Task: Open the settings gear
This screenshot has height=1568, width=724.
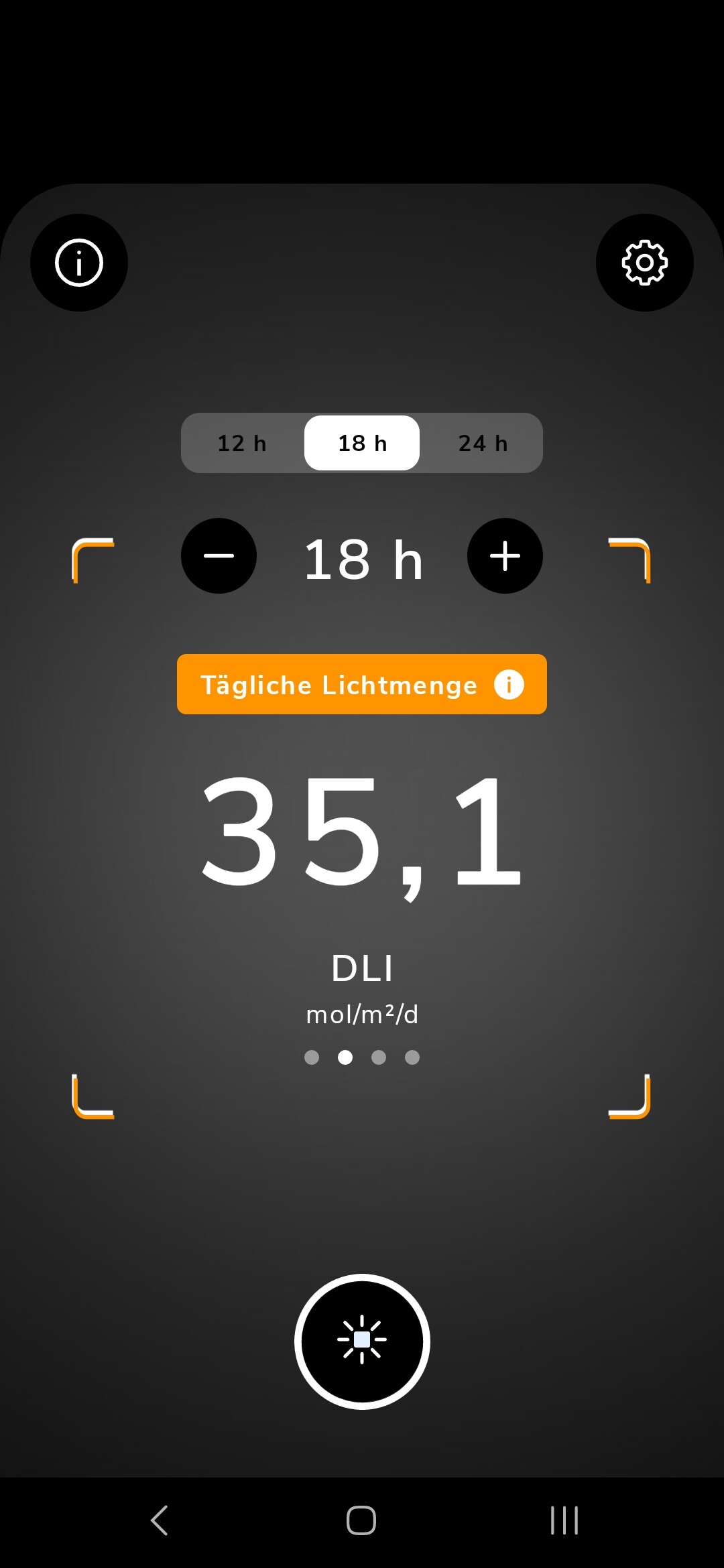Action: [x=644, y=263]
